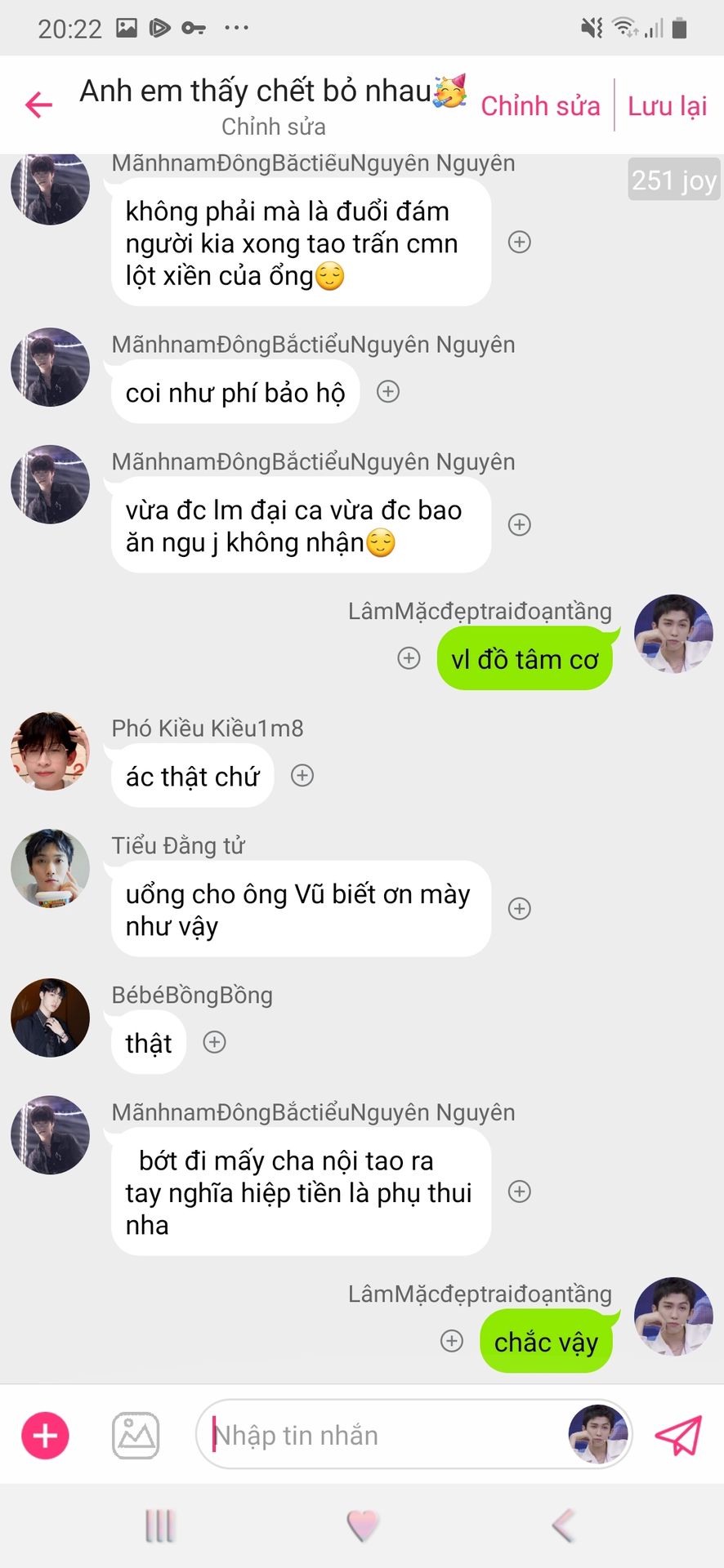Tap the plus beside 'thật' message
Image resolution: width=724 pixels, height=1568 pixels.
point(214,1042)
